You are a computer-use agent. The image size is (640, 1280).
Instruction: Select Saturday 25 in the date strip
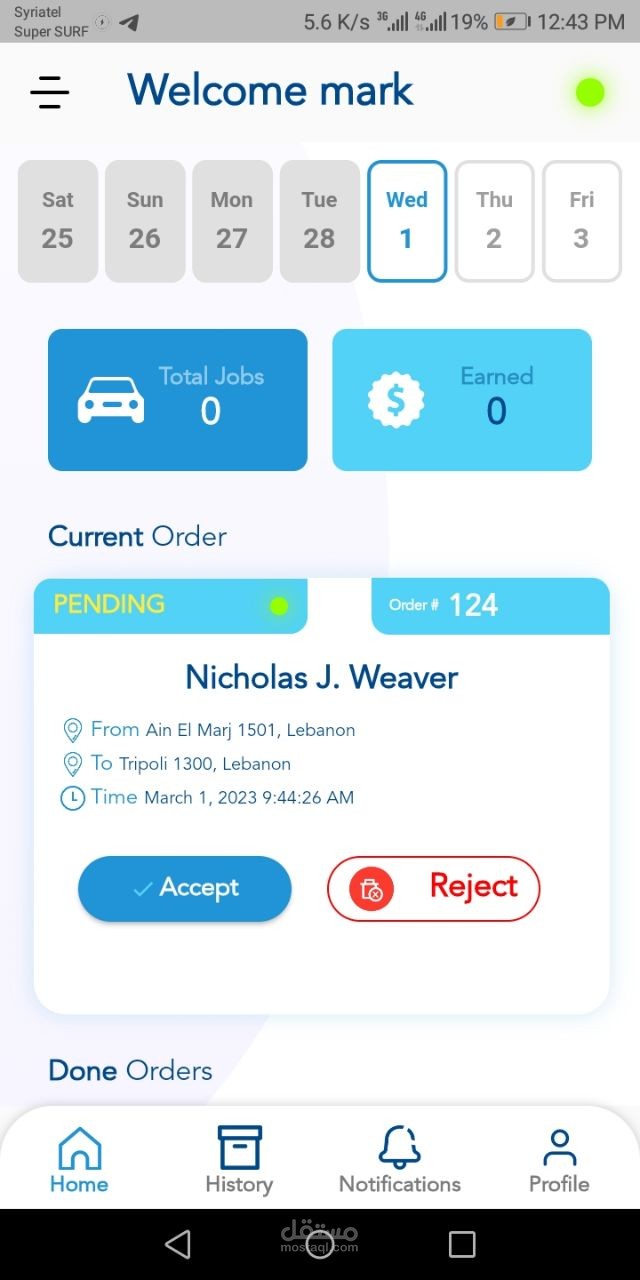tap(58, 220)
